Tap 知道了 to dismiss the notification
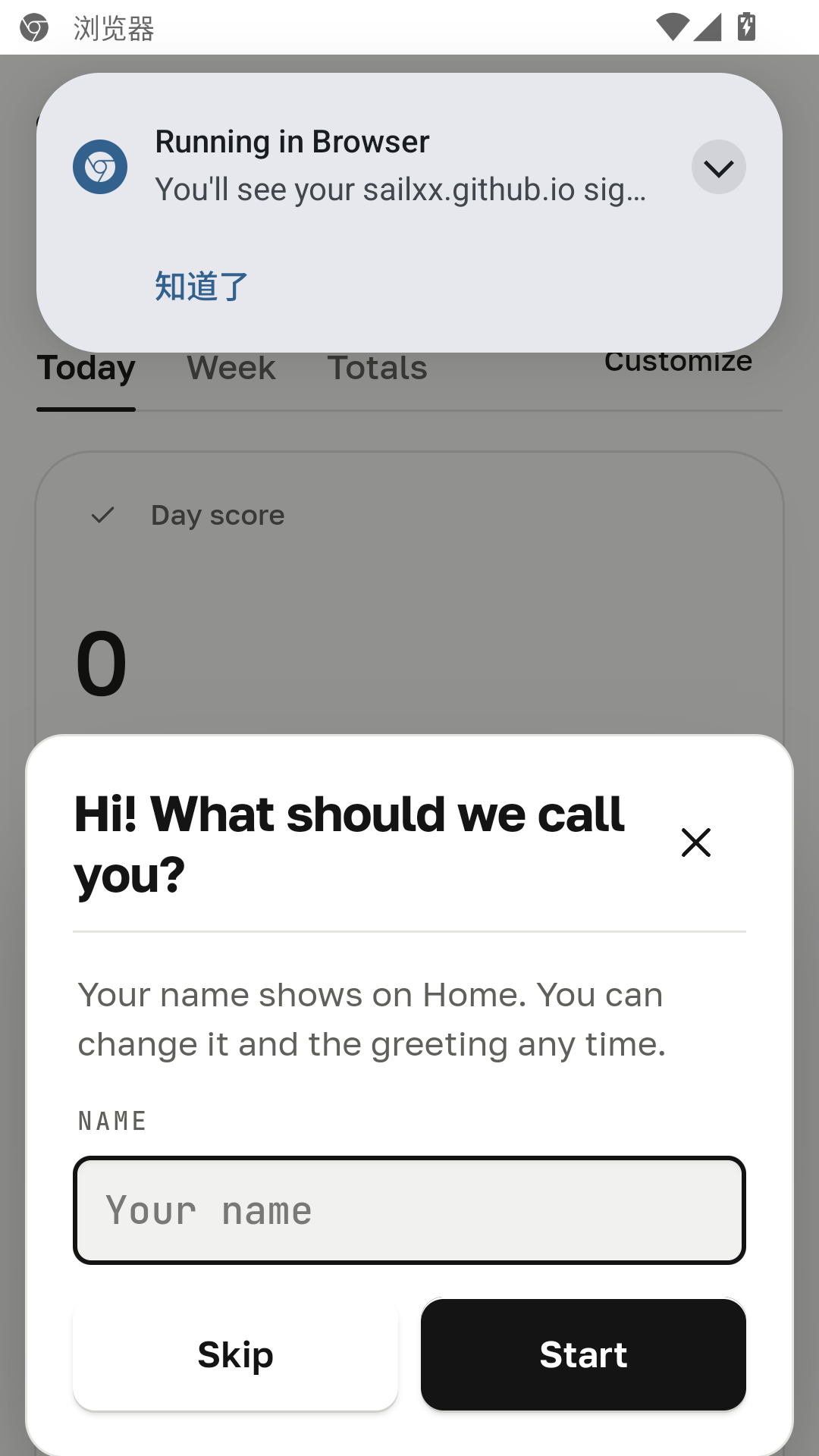 pos(202,287)
